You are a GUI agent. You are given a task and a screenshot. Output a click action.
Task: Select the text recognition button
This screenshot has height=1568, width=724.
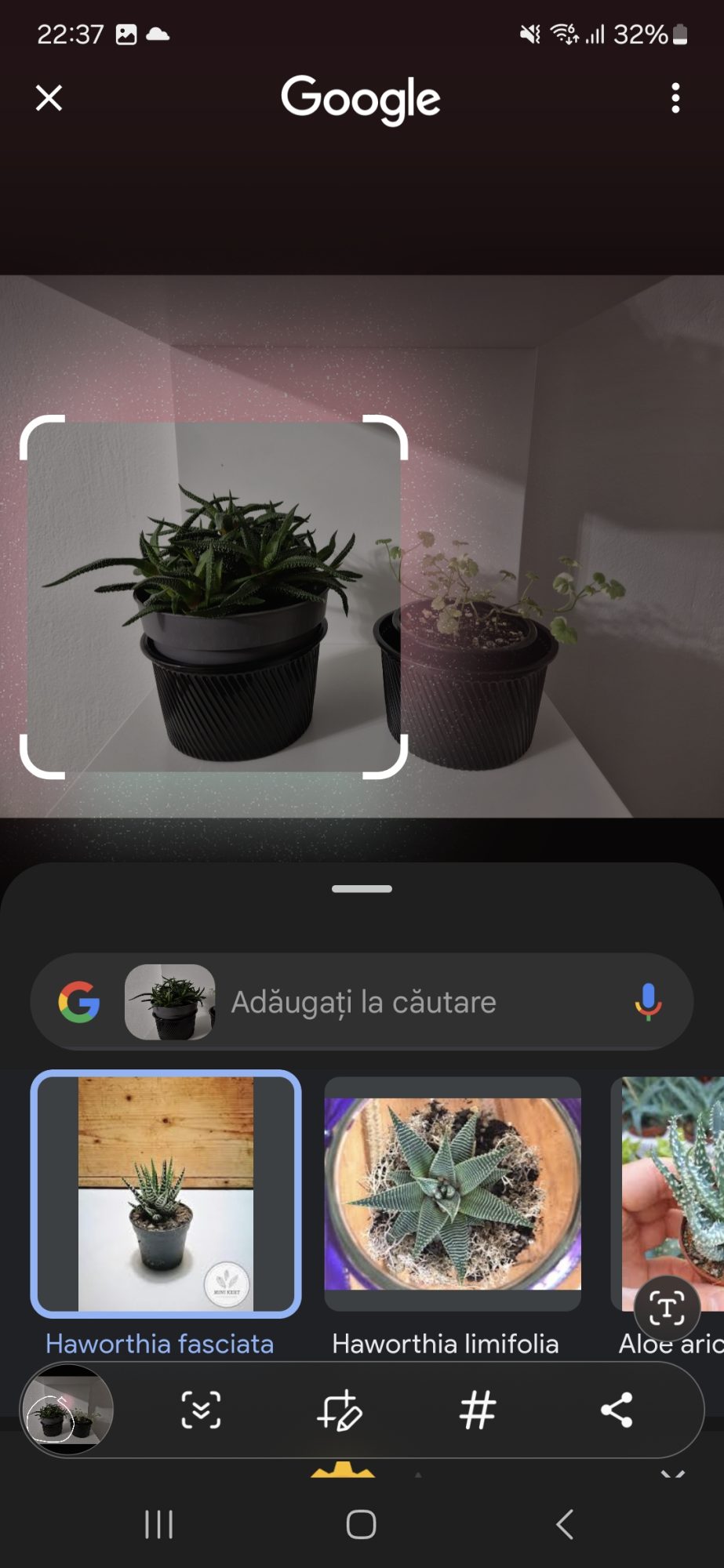(667, 1308)
